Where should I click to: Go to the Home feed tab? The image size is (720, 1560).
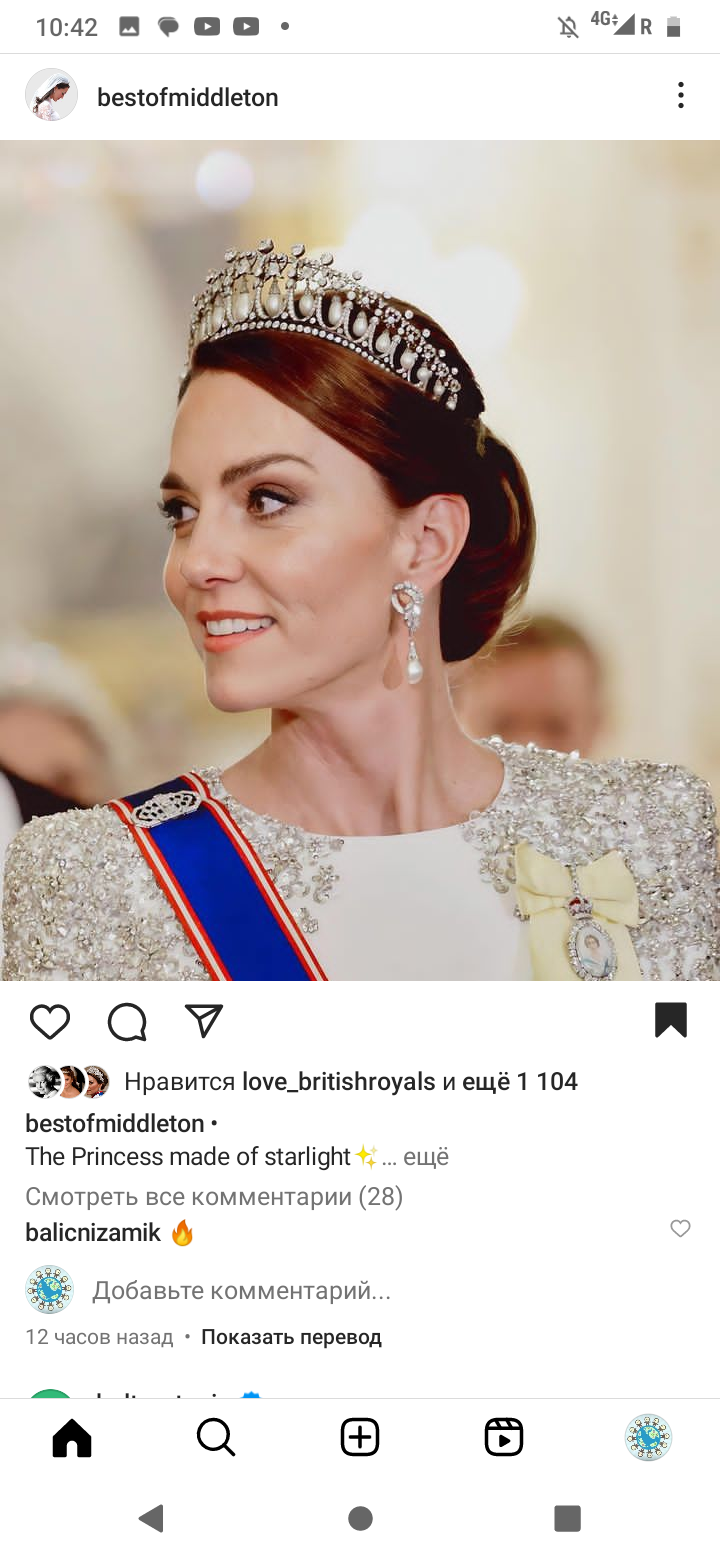point(72,1438)
